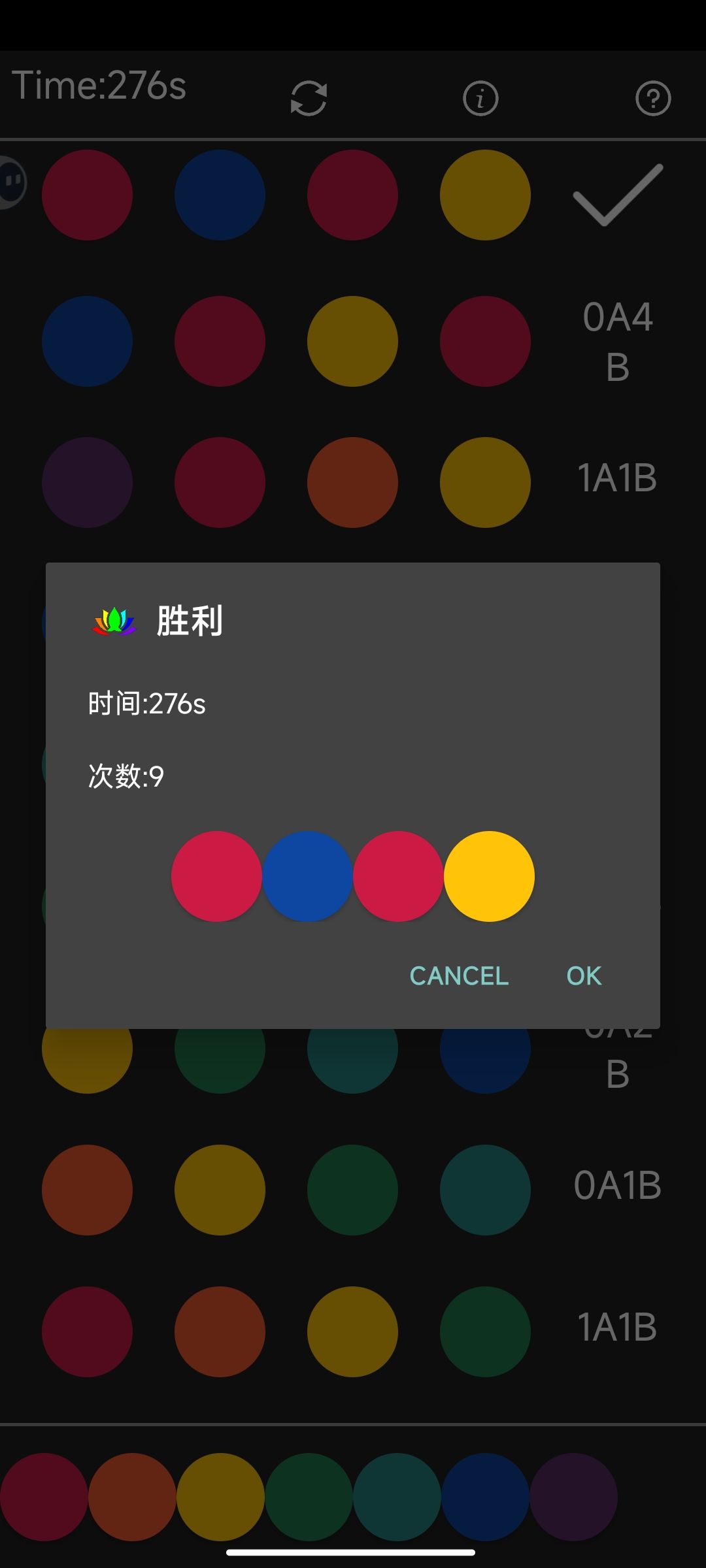Click the restart game icon

[307, 99]
